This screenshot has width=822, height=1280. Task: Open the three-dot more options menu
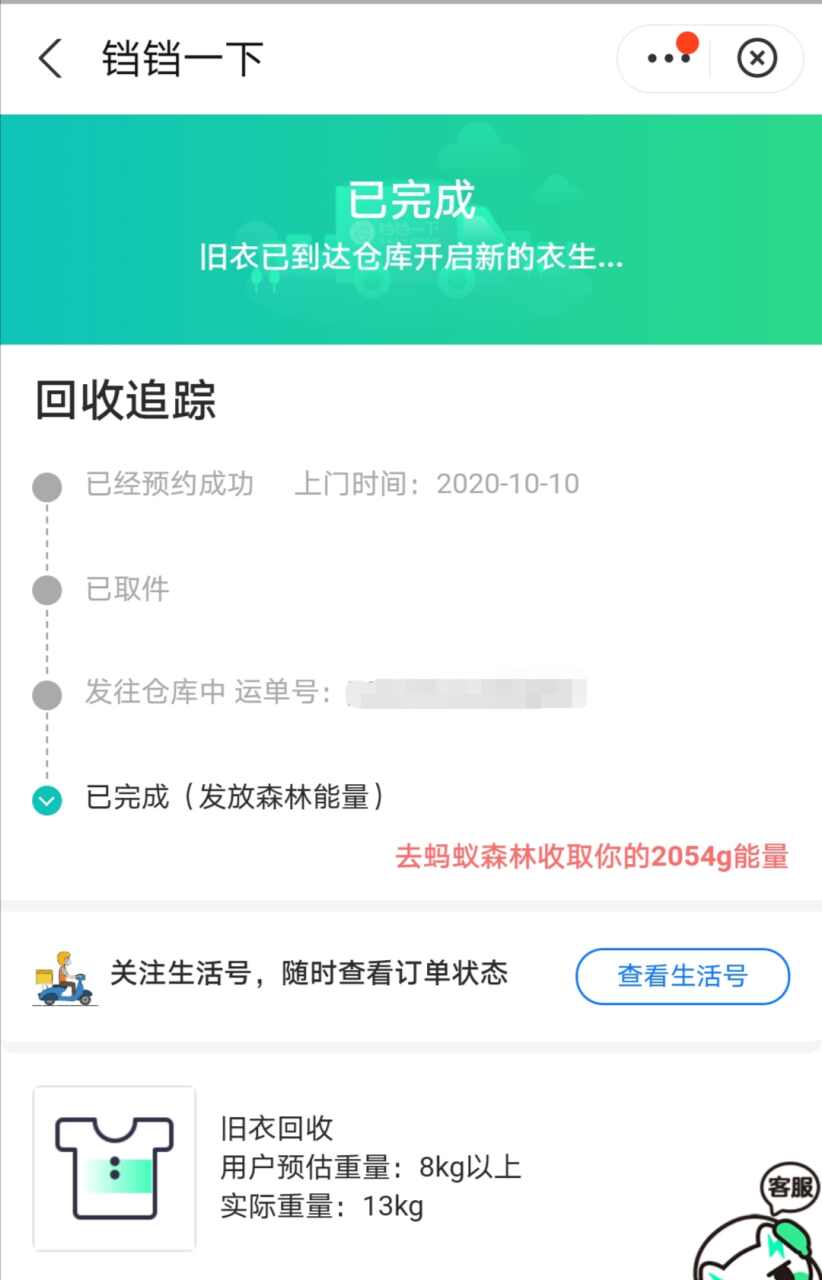pyautogui.click(x=668, y=59)
